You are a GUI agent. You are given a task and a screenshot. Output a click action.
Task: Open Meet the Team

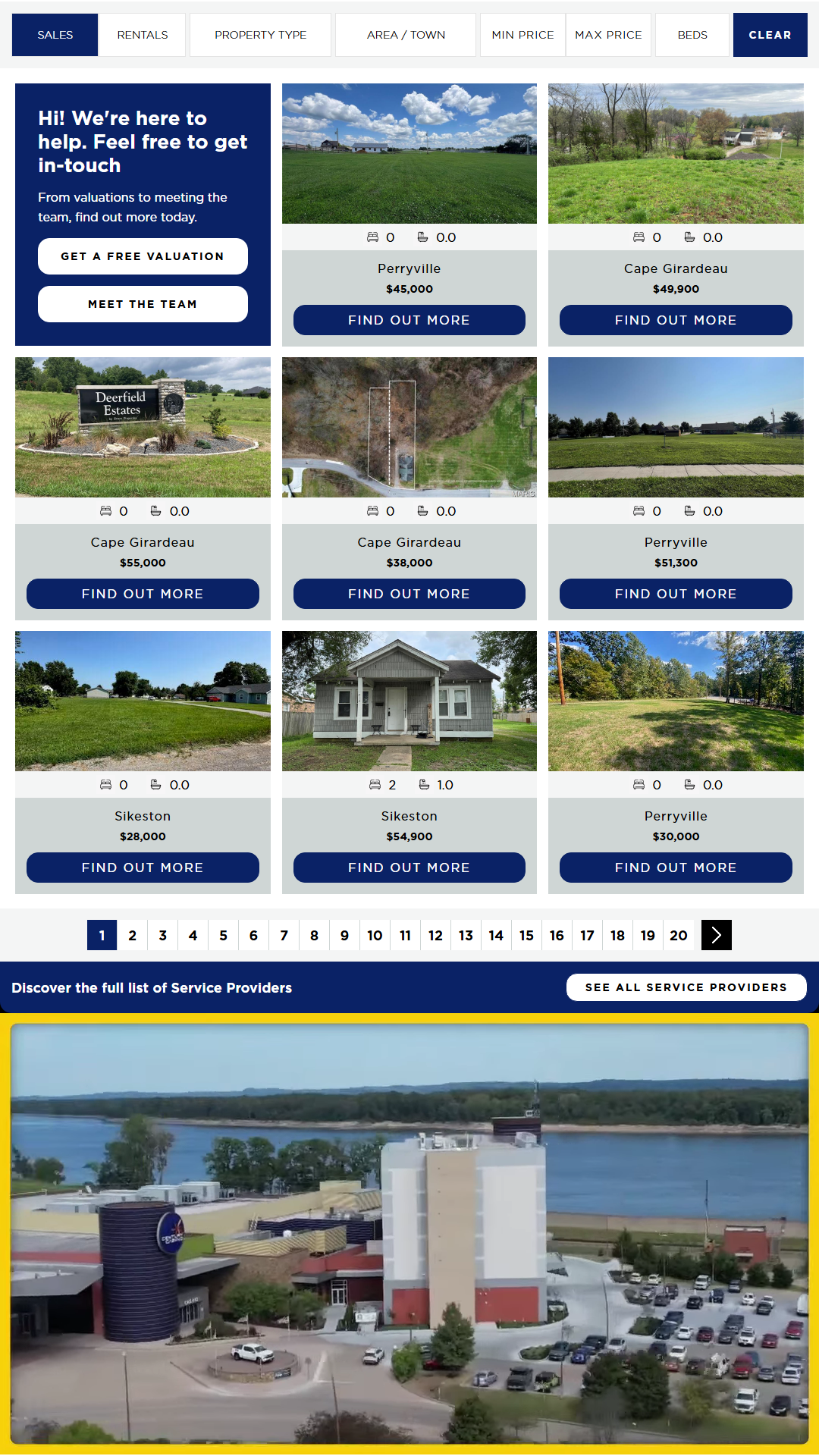click(143, 304)
